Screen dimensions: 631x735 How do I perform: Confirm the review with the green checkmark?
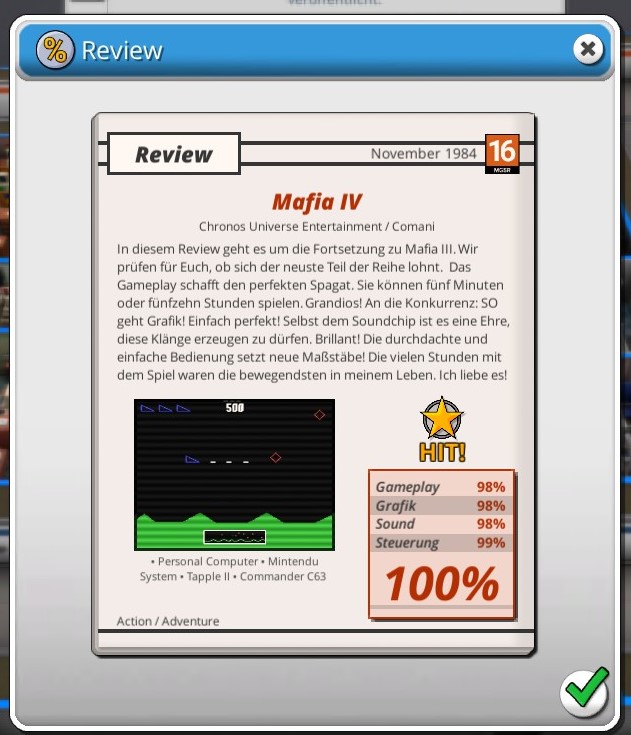pos(584,690)
